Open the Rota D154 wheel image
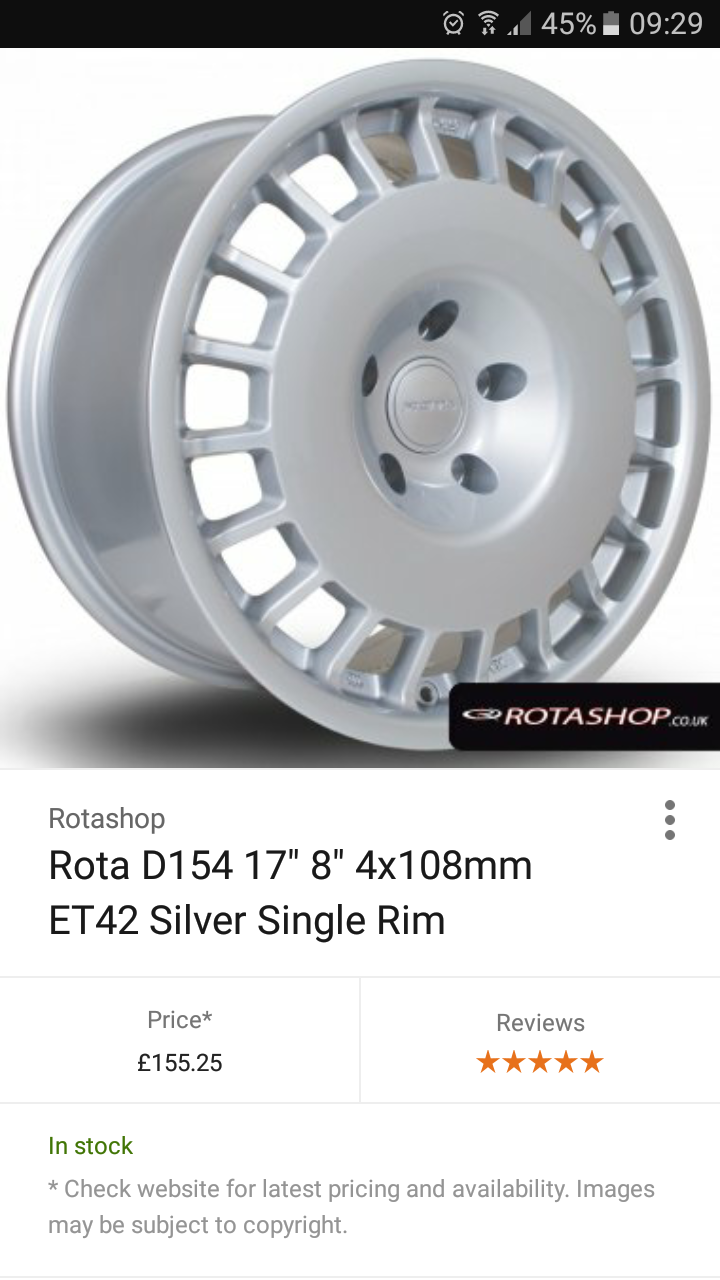This screenshot has width=720, height=1280. pos(360,408)
